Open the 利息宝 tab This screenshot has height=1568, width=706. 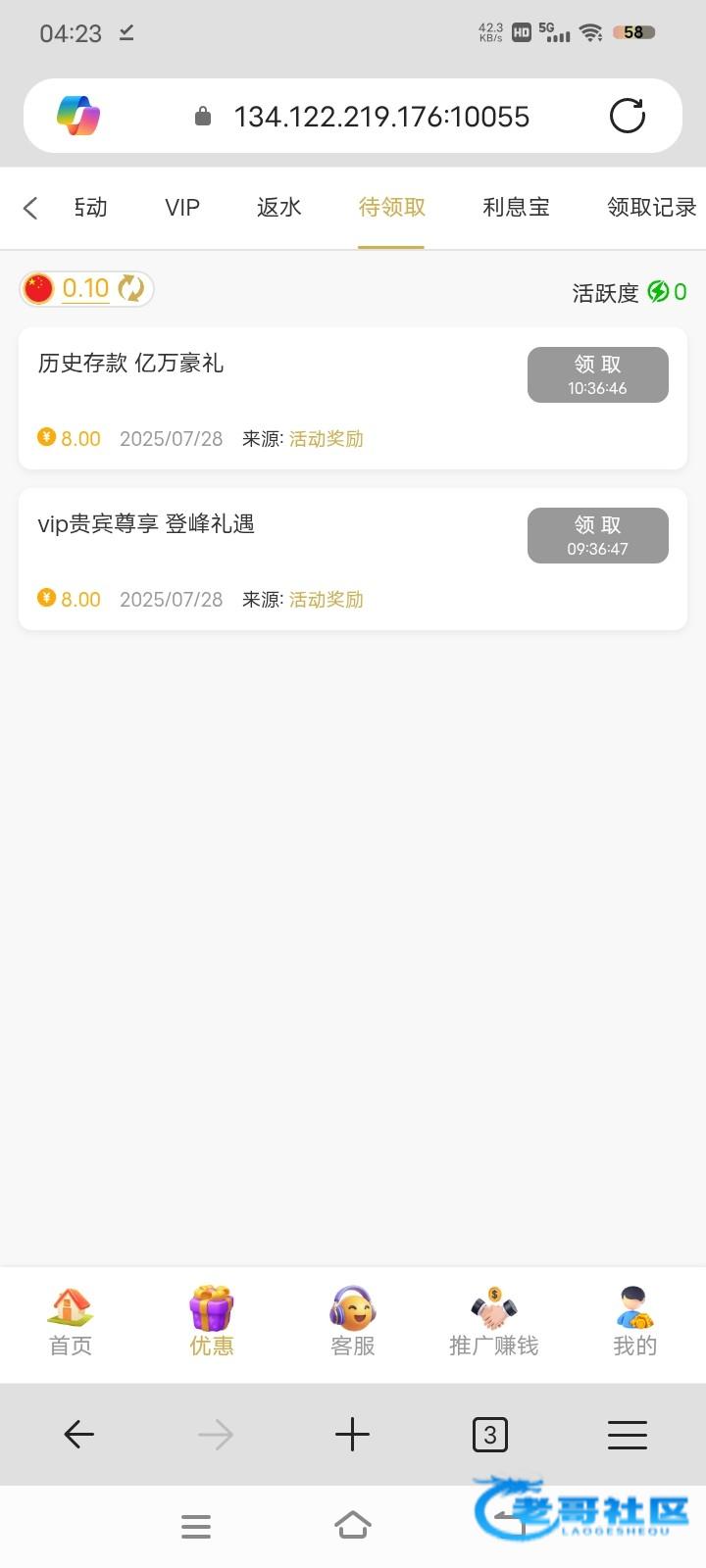coord(516,208)
